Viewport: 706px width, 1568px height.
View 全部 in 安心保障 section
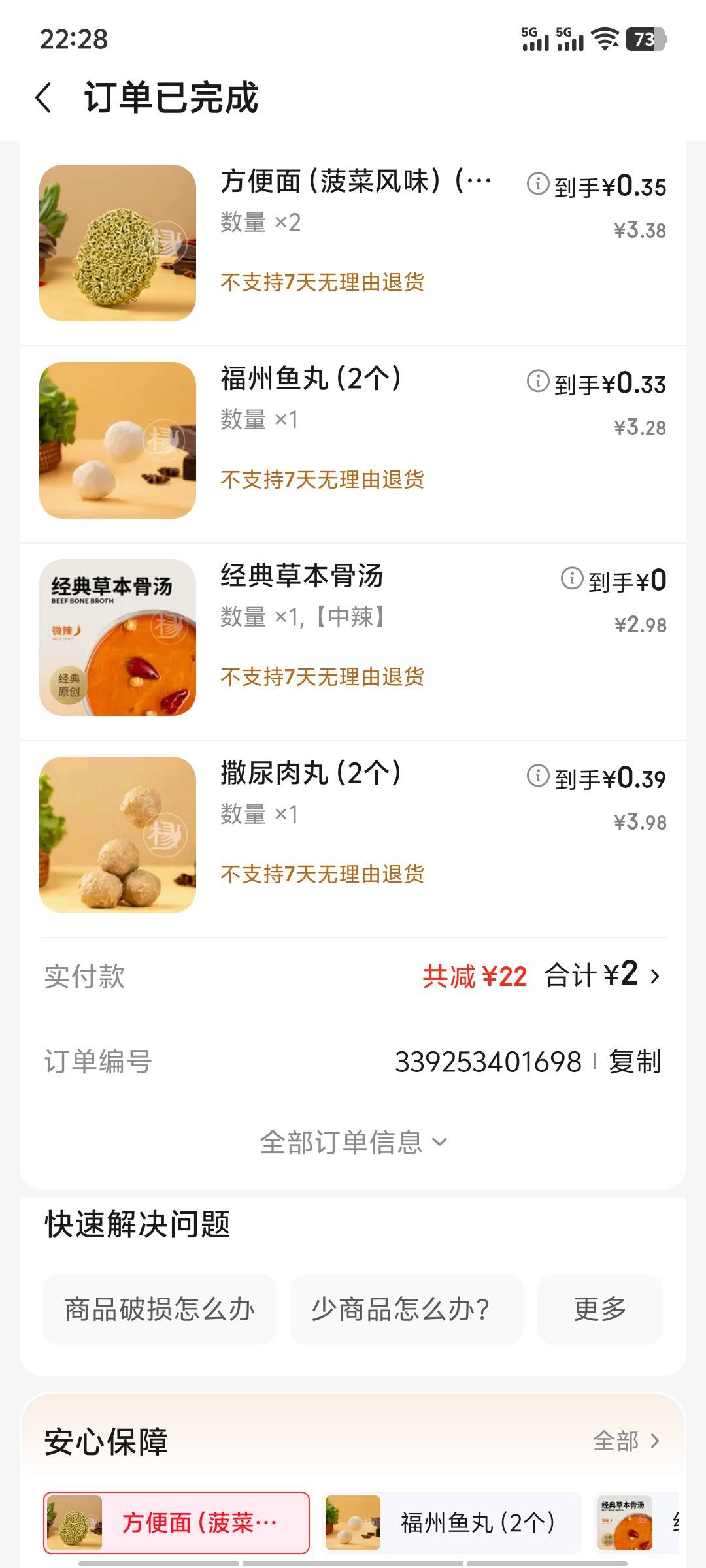pos(626,1441)
